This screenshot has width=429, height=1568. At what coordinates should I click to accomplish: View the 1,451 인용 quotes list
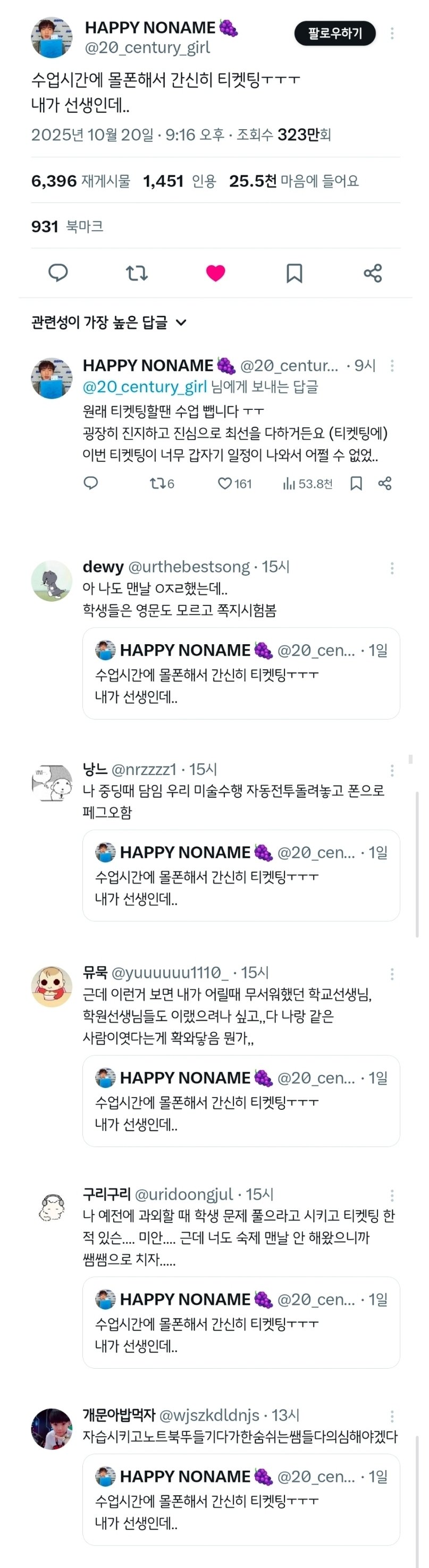(180, 181)
